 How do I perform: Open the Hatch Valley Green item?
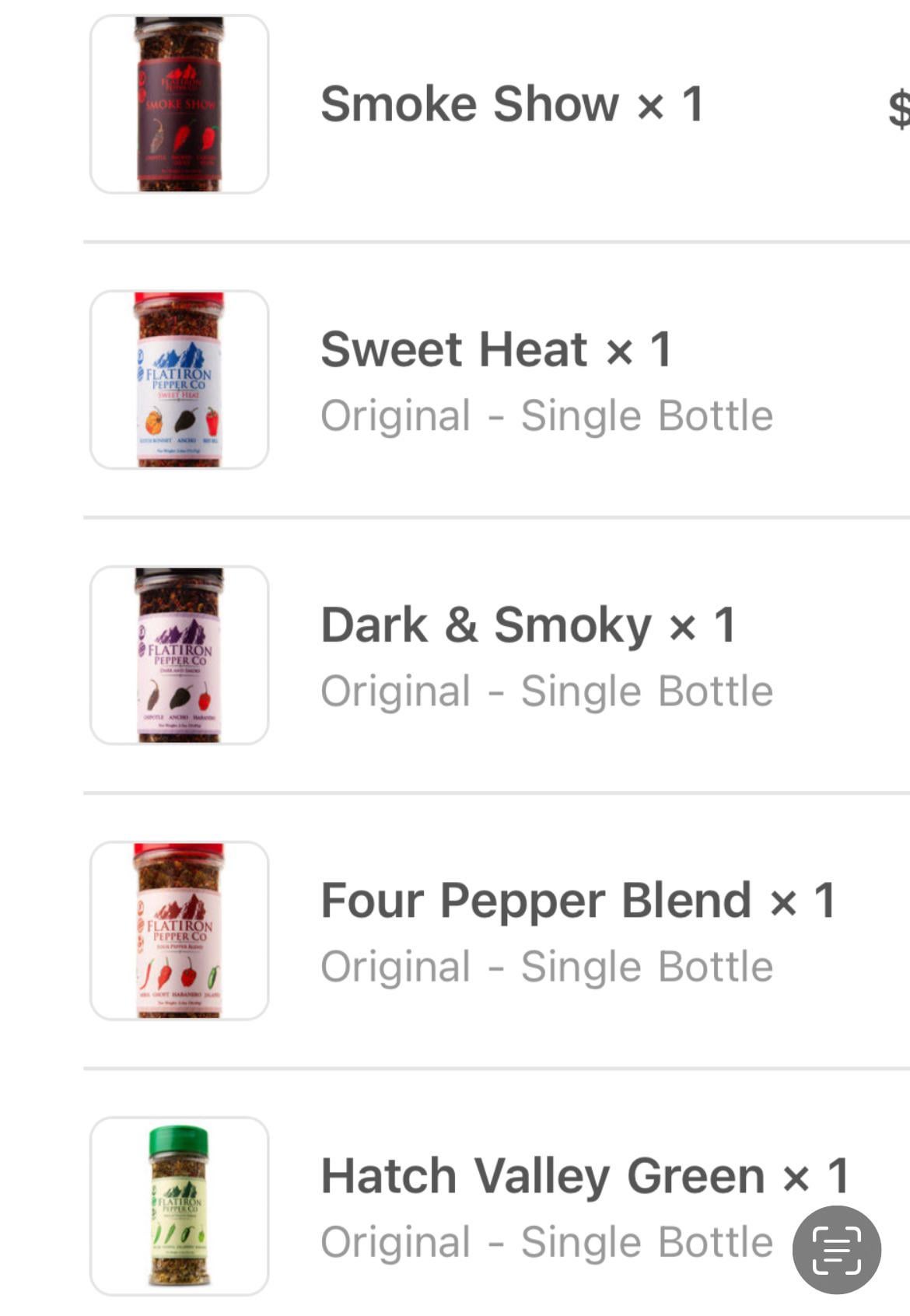click(544, 1176)
